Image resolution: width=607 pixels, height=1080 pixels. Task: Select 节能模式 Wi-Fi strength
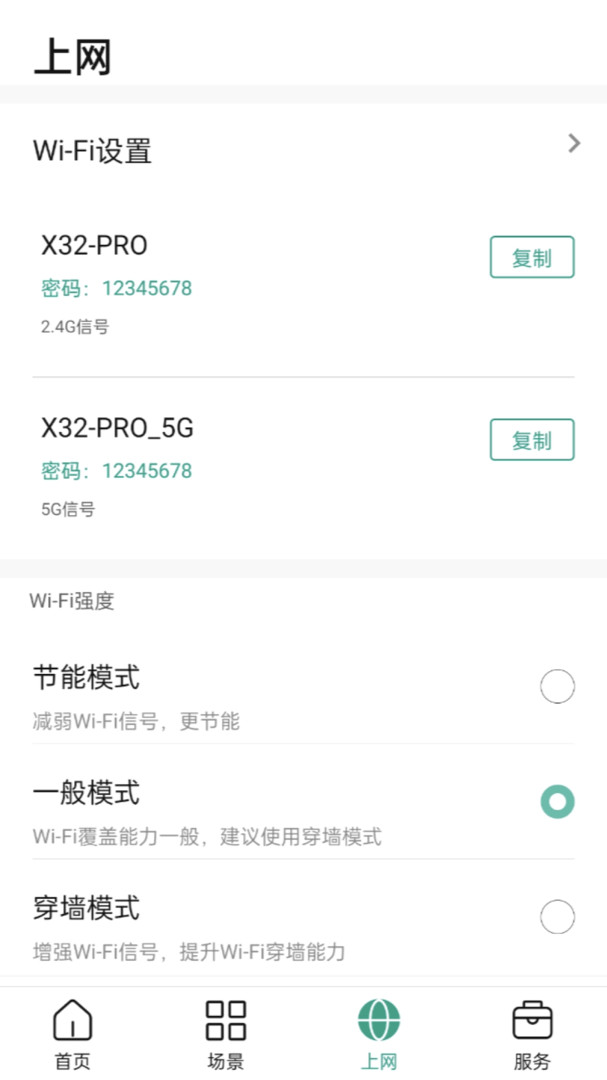click(557, 687)
